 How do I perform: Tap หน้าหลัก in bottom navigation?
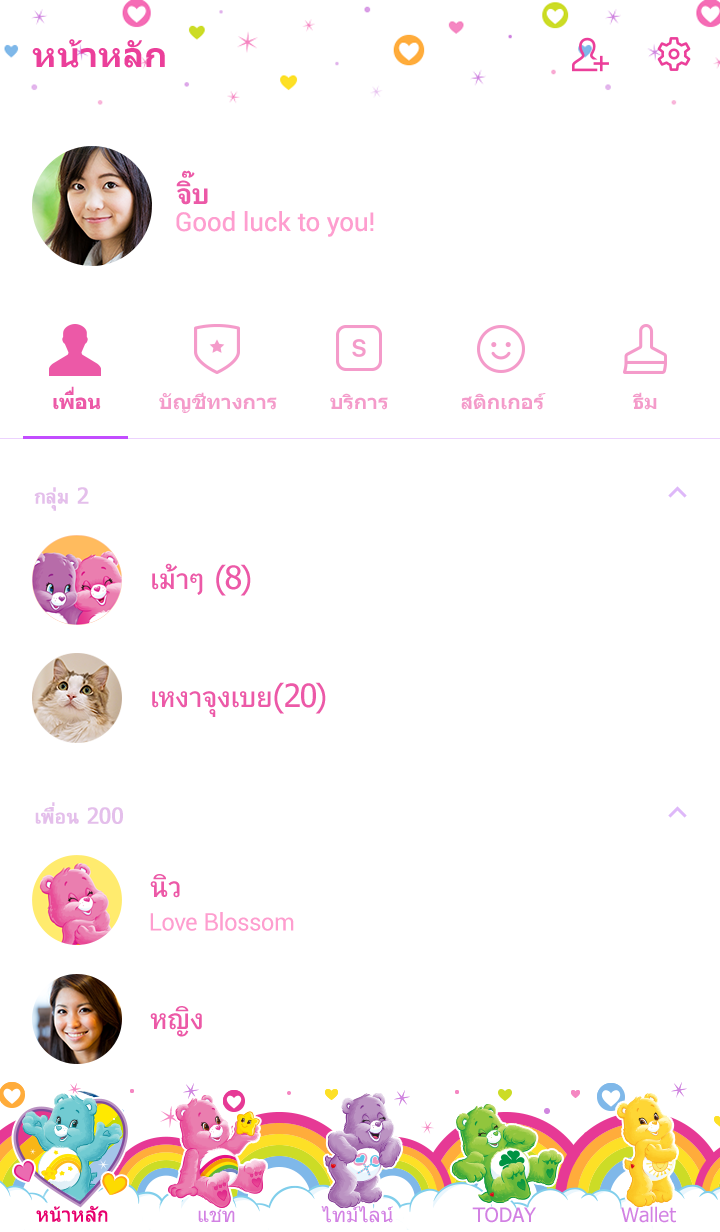(x=72, y=1160)
